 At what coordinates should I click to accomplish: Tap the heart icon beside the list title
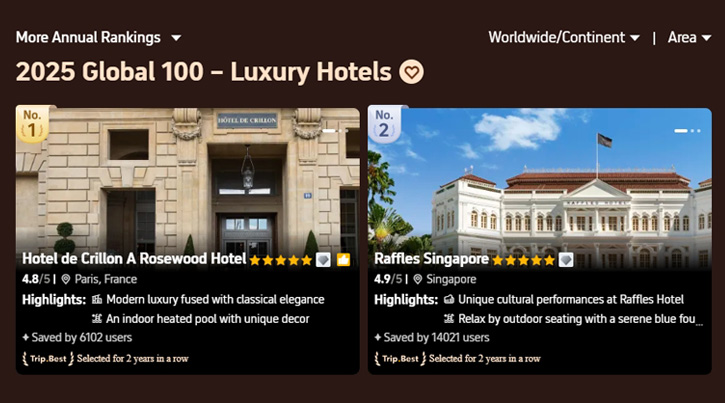[411, 72]
